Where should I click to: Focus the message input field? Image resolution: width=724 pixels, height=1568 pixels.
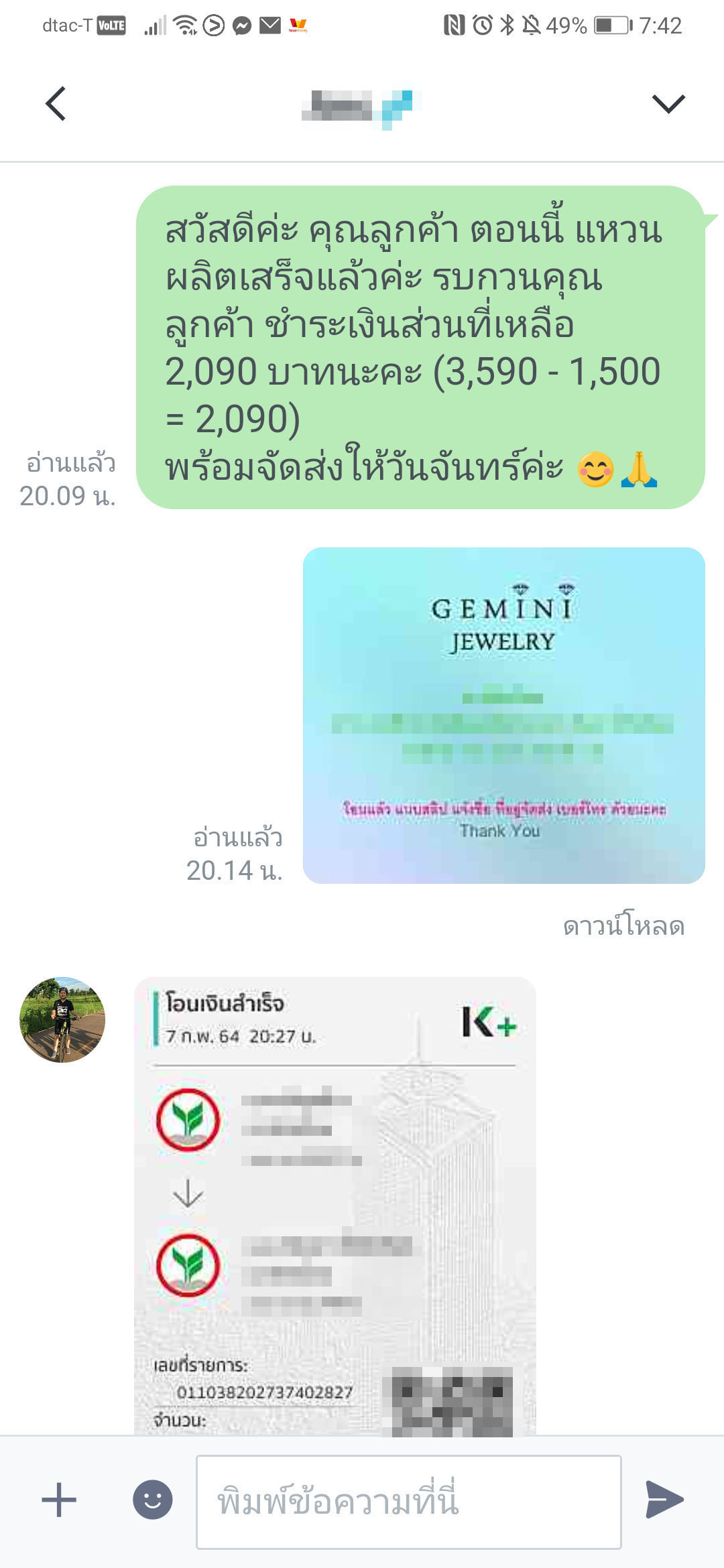click(x=409, y=1502)
